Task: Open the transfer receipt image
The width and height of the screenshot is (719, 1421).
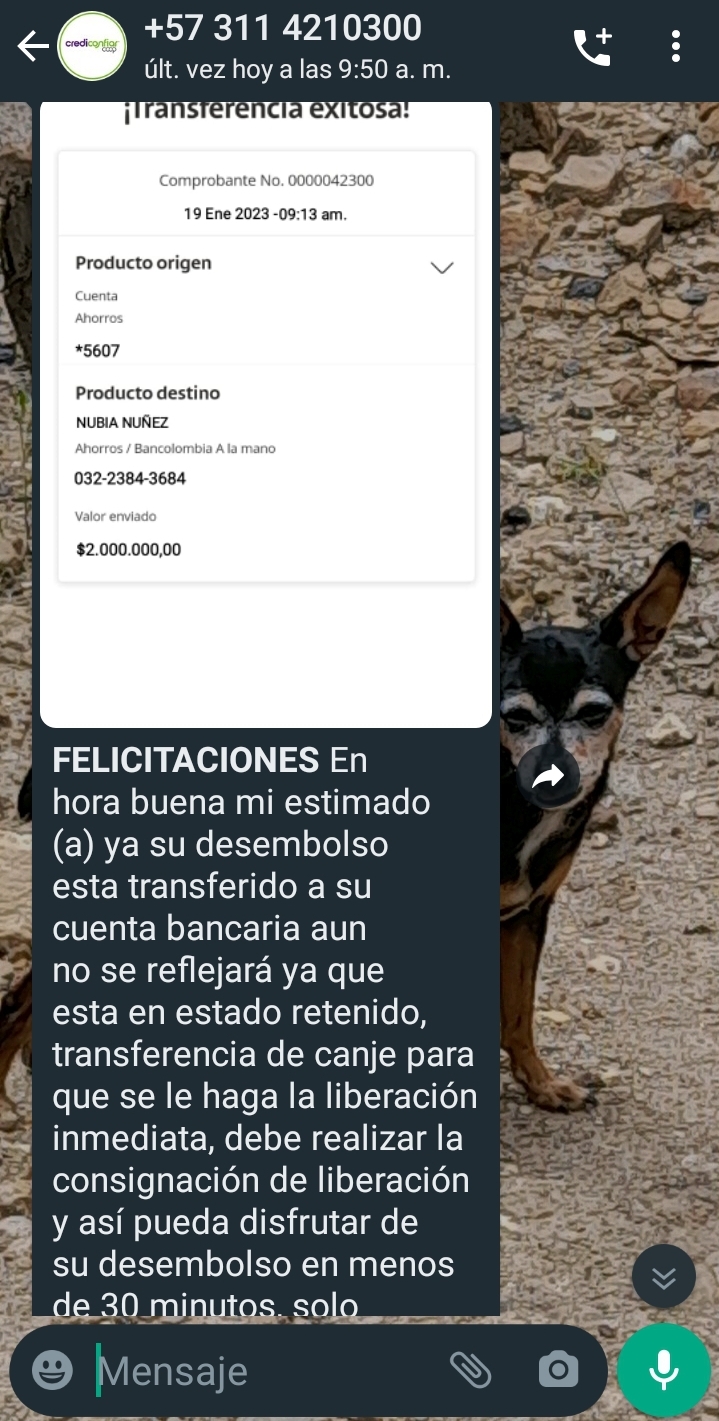Action: click(x=266, y=414)
